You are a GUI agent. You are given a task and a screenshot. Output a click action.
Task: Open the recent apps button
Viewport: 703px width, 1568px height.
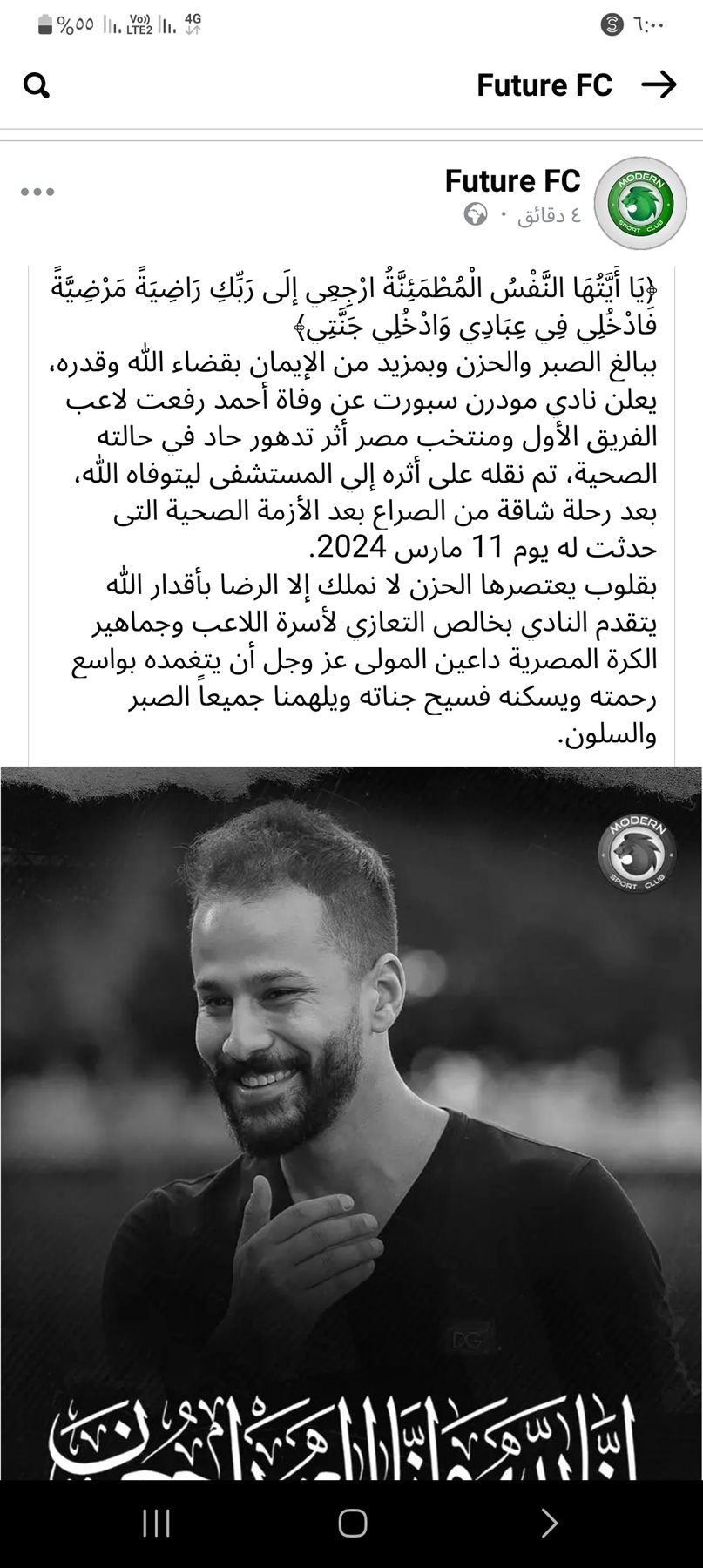(156, 1523)
